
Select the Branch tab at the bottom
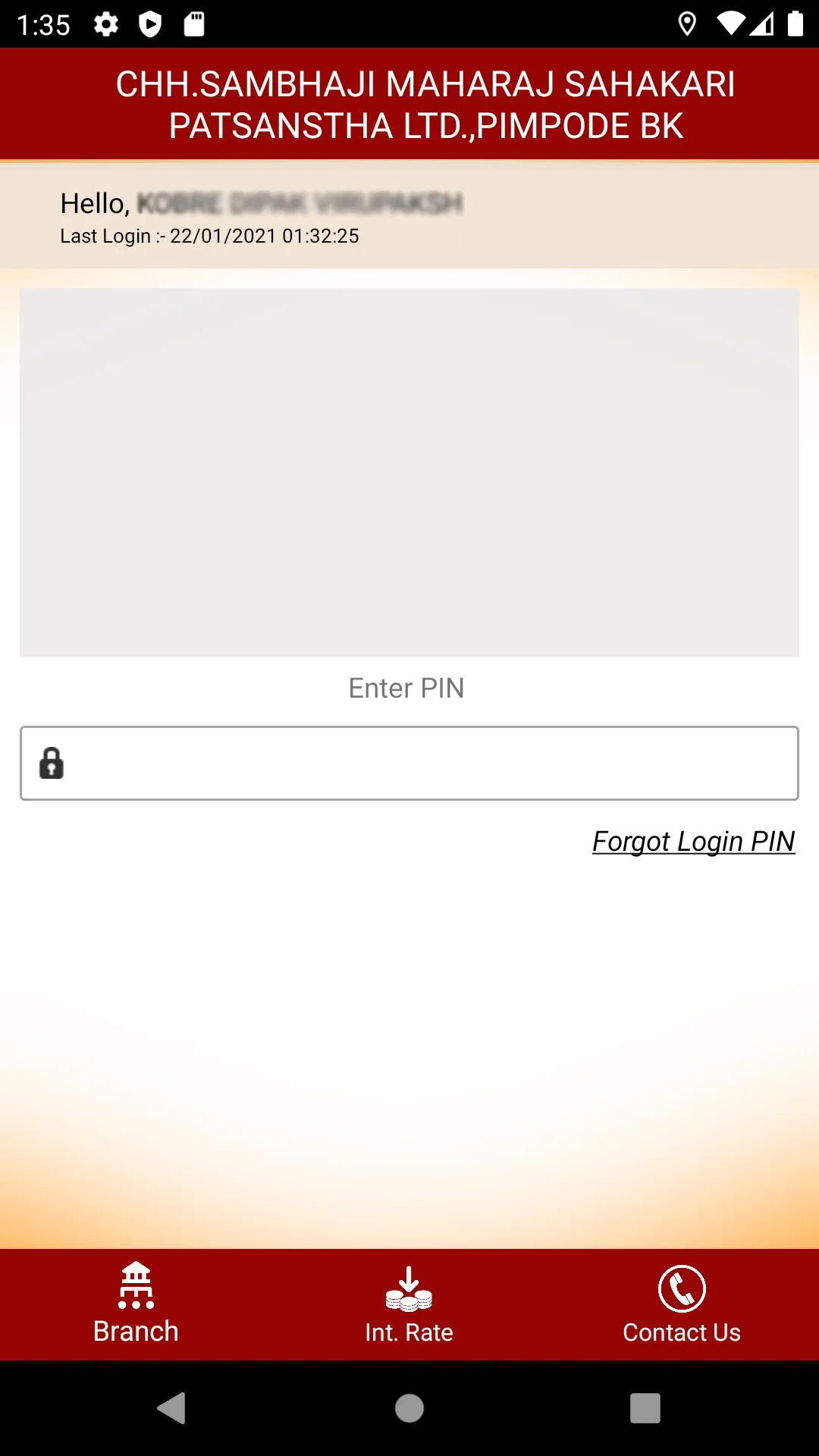click(x=135, y=1304)
